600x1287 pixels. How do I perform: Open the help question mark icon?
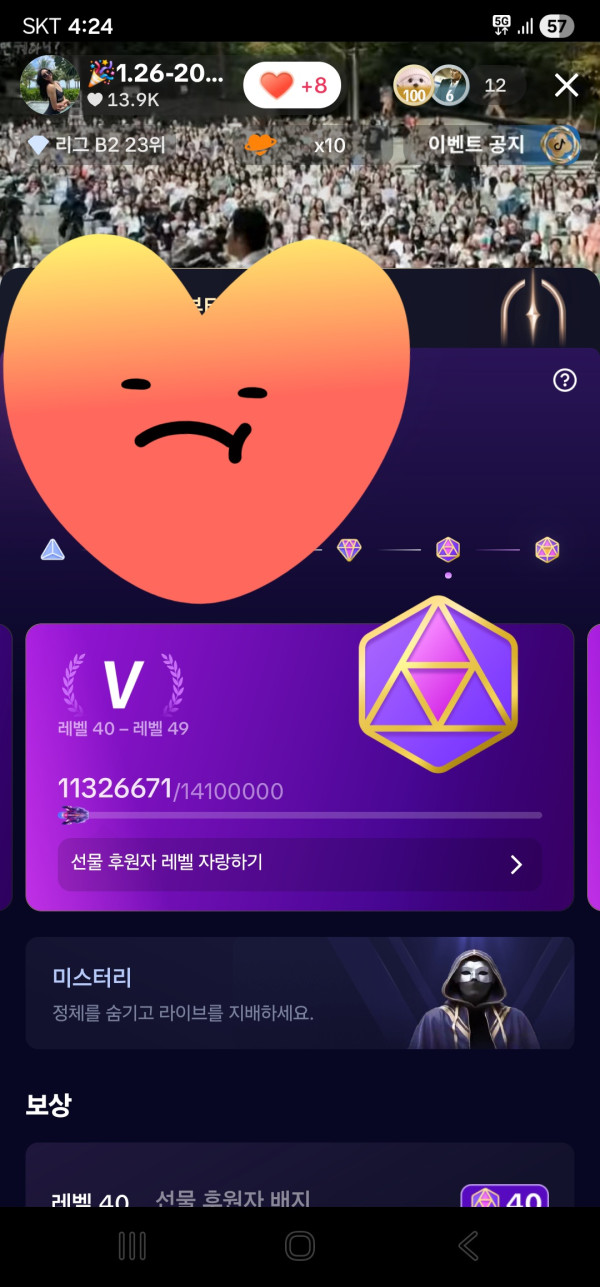(565, 380)
